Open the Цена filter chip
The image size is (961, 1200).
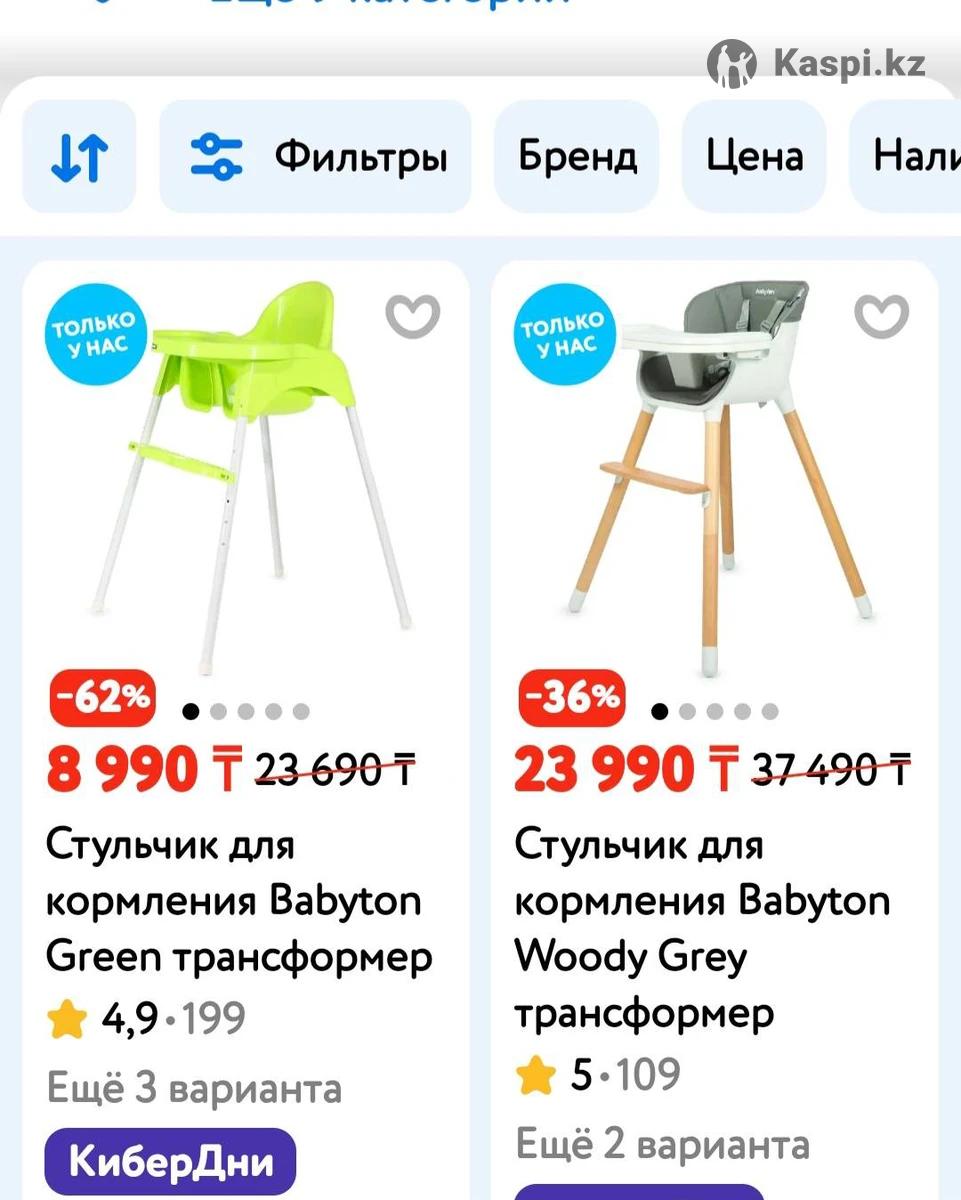coord(754,157)
